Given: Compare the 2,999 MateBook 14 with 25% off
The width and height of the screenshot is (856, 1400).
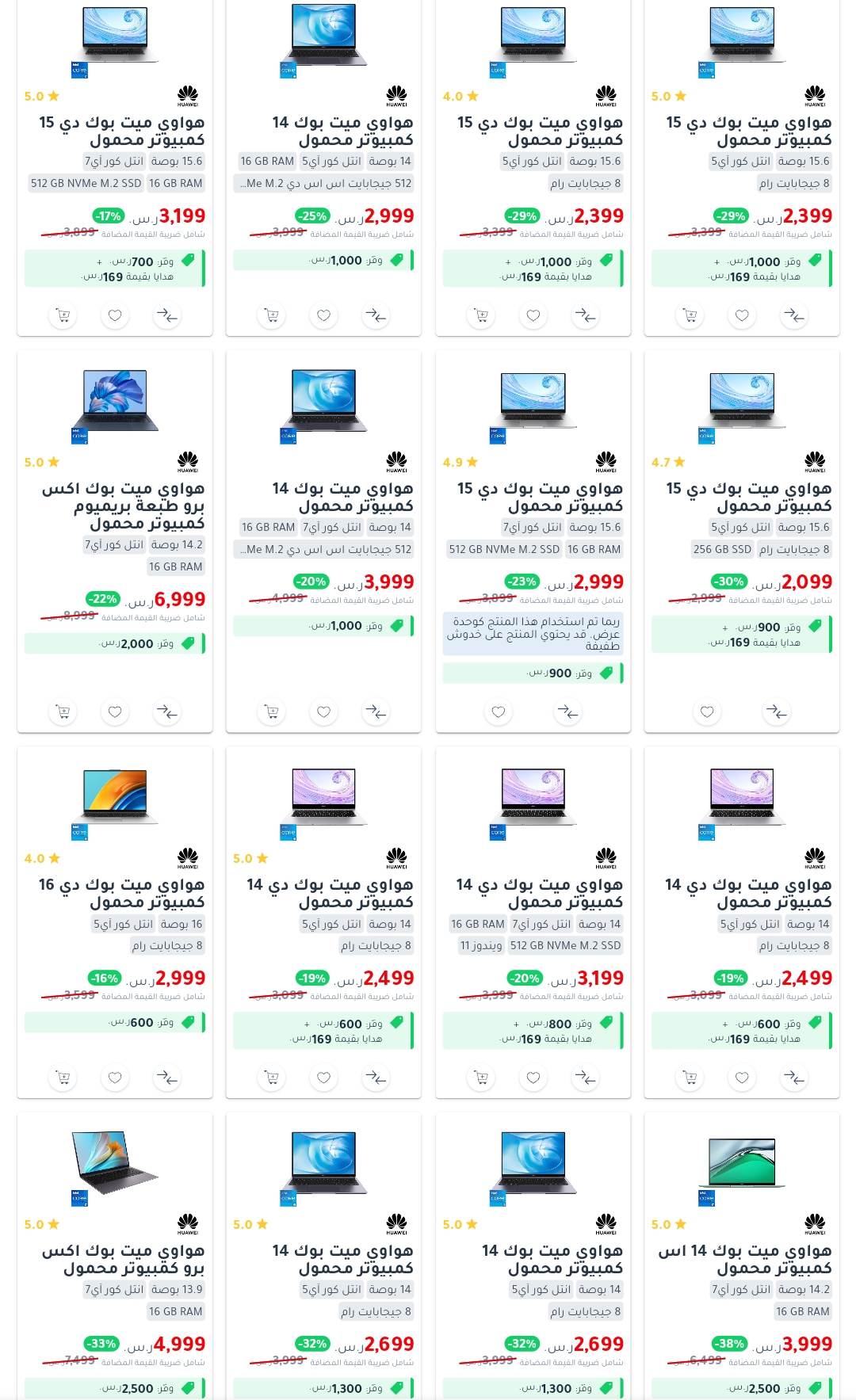Looking at the screenshot, I should pos(376,316).
